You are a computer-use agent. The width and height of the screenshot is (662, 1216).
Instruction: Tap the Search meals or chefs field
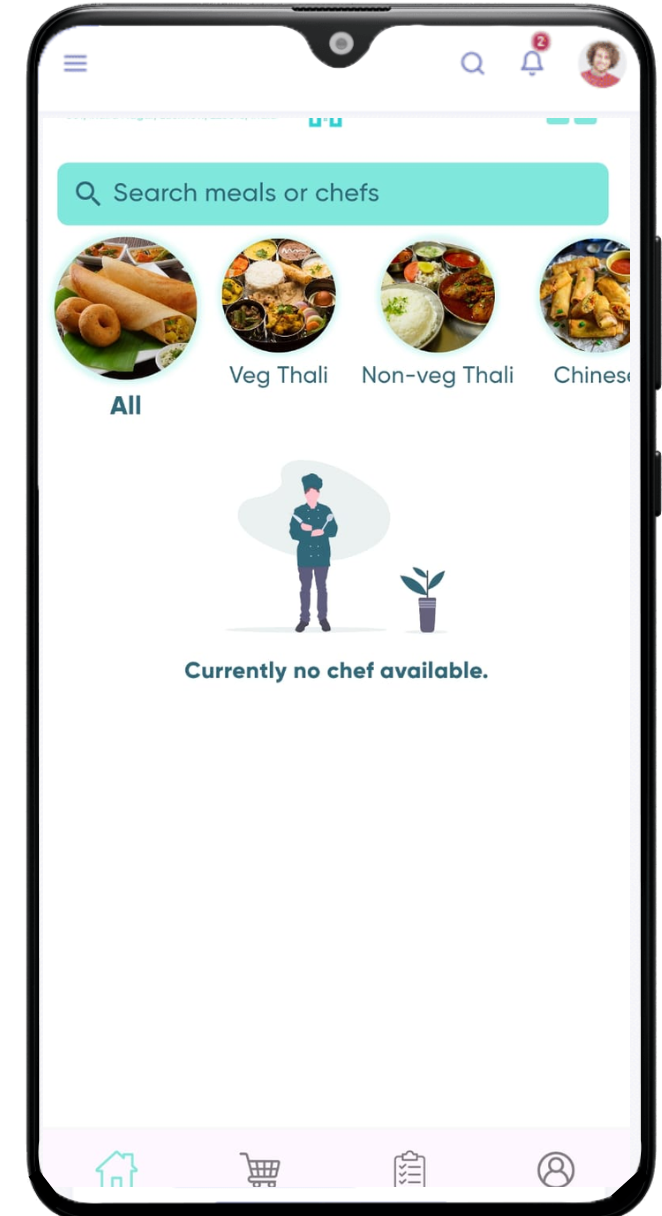[332, 193]
